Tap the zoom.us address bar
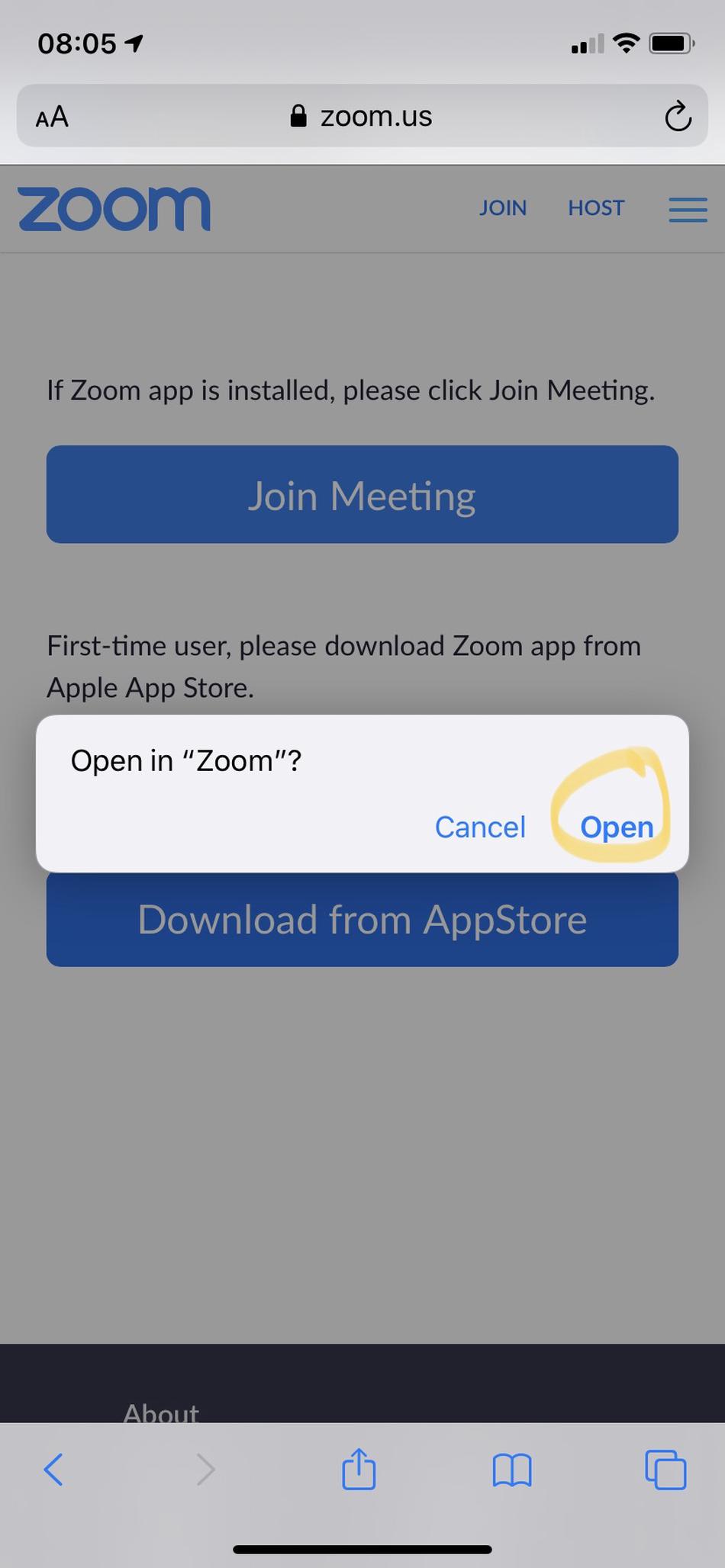This screenshot has height=1568, width=725. coord(362,117)
